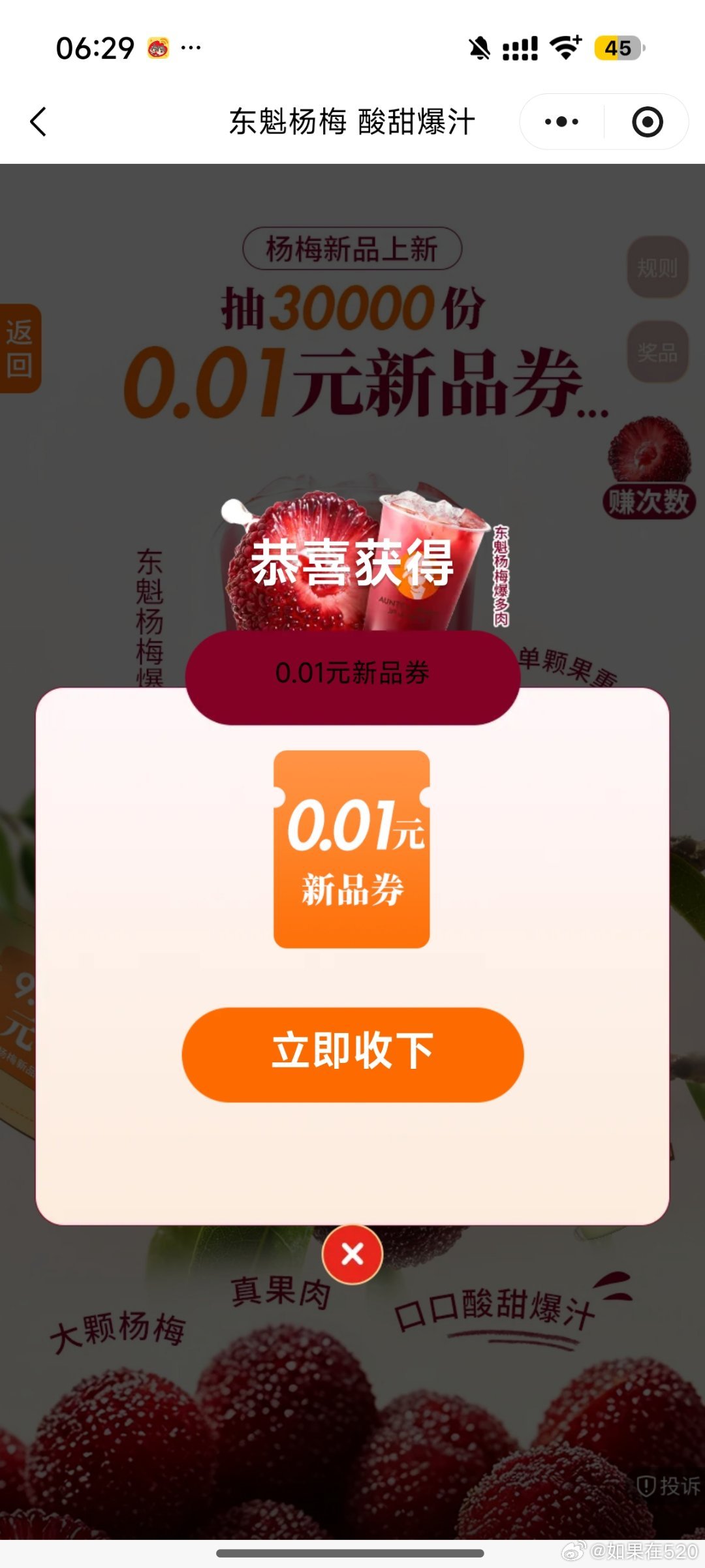Open the mini program more-options menu

click(x=561, y=122)
